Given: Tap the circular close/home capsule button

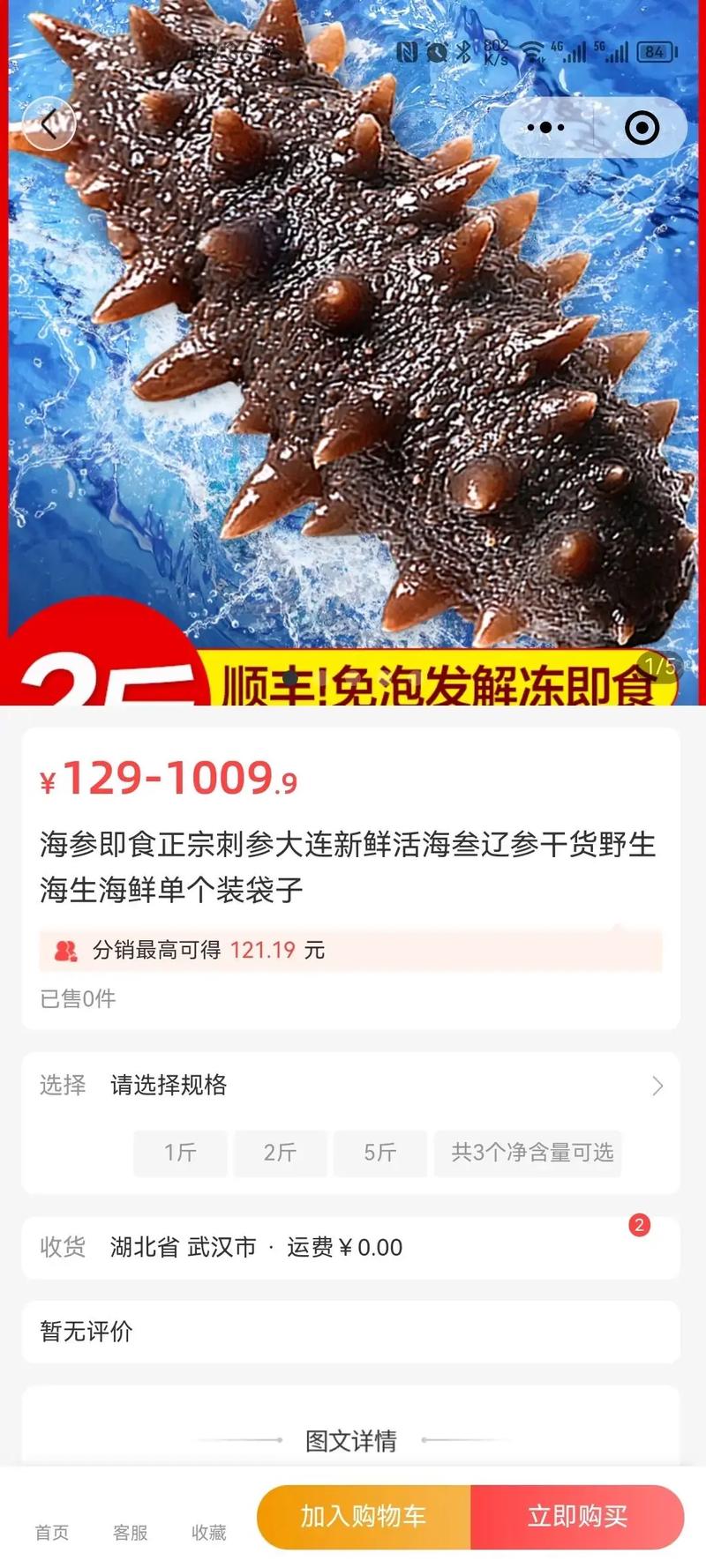Looking at the screenshot, I should pos(641,127).
